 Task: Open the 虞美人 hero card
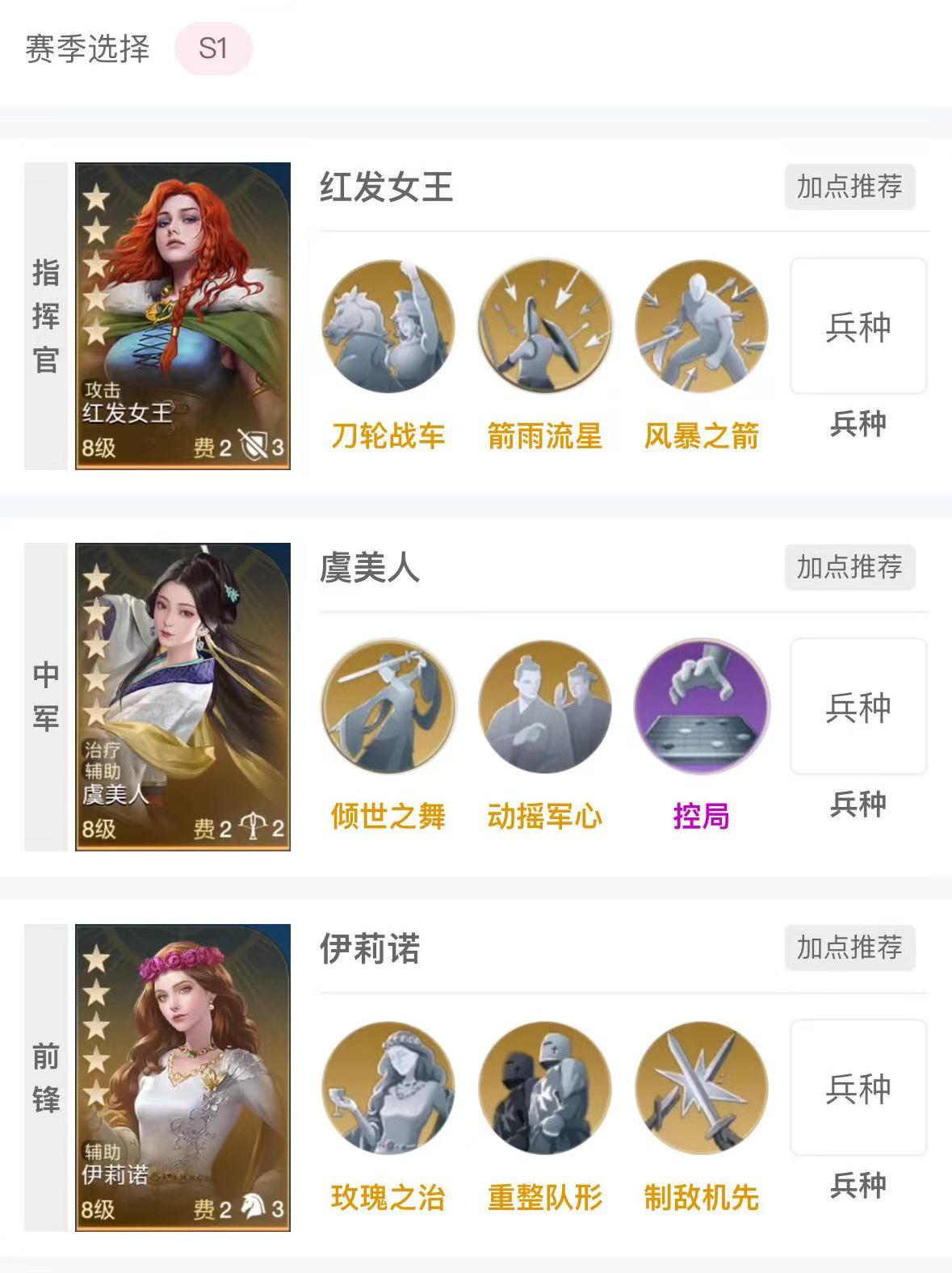182,696
